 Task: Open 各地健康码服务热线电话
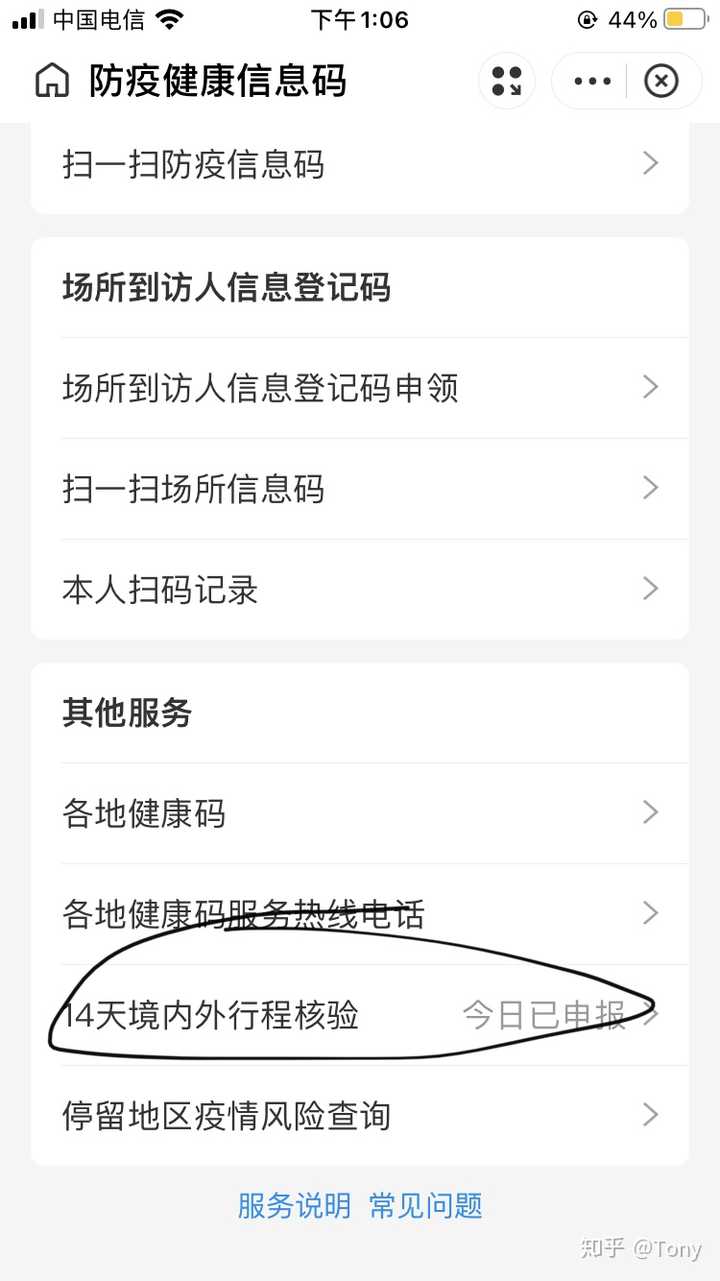click(360, 914)
